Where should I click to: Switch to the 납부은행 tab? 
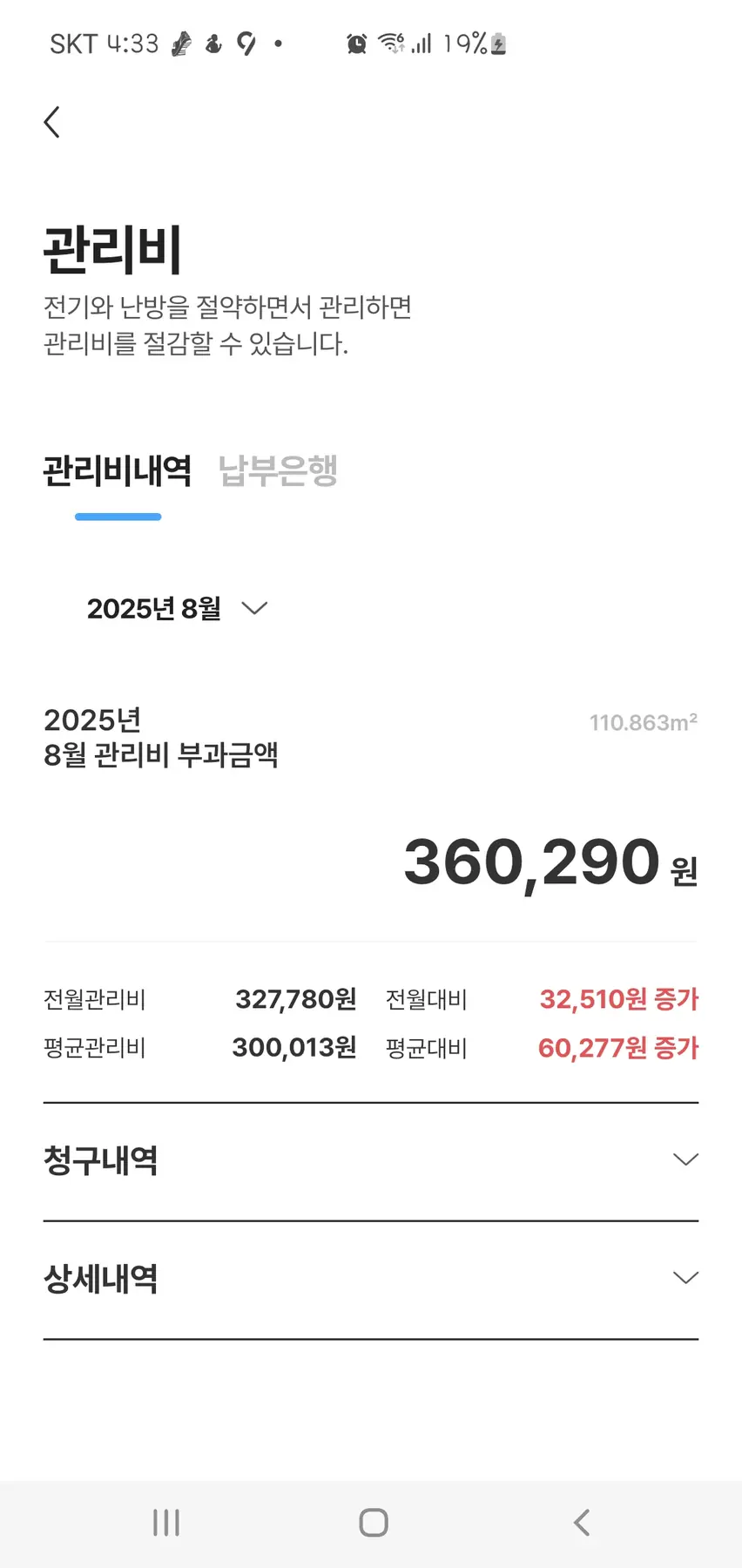pos(278,471)
